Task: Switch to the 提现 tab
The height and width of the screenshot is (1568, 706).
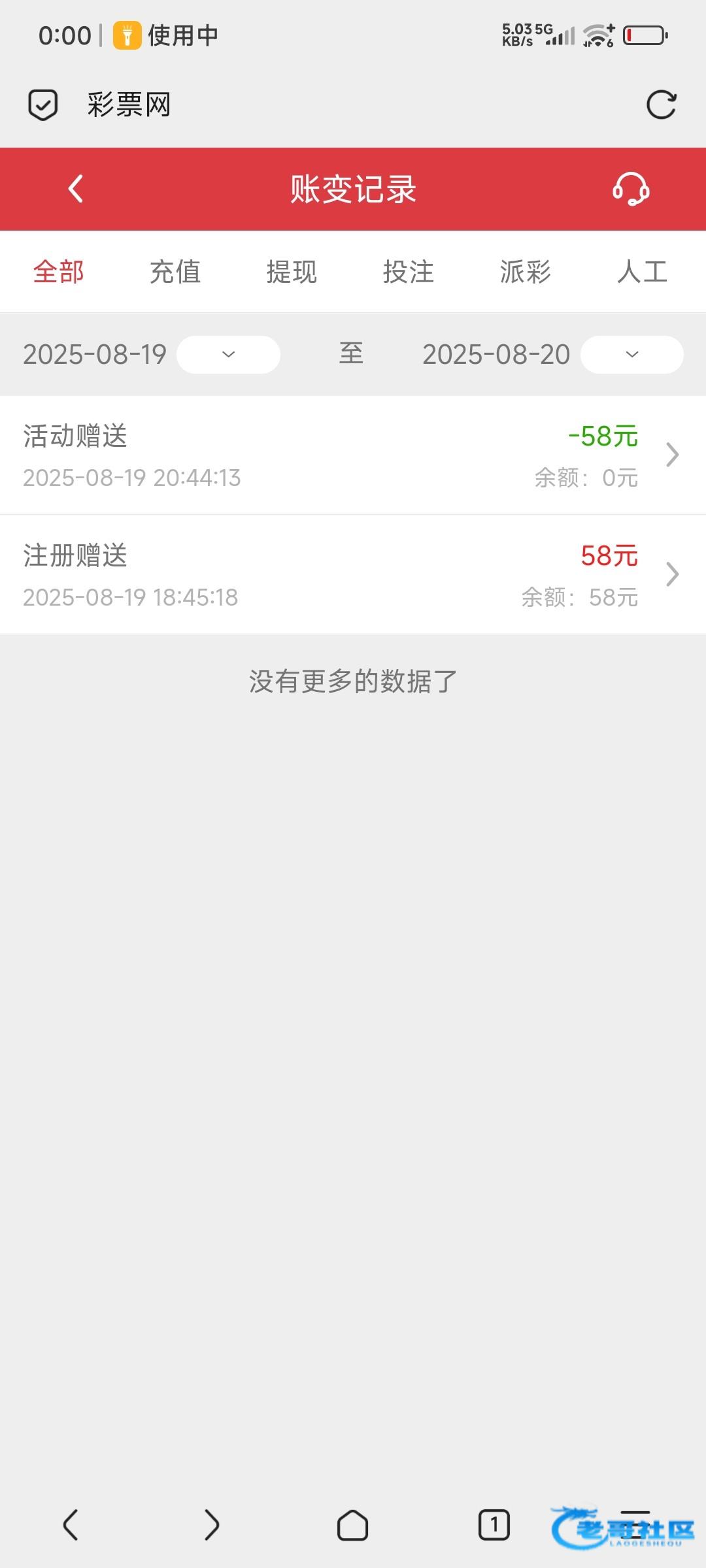Action: 292,272
